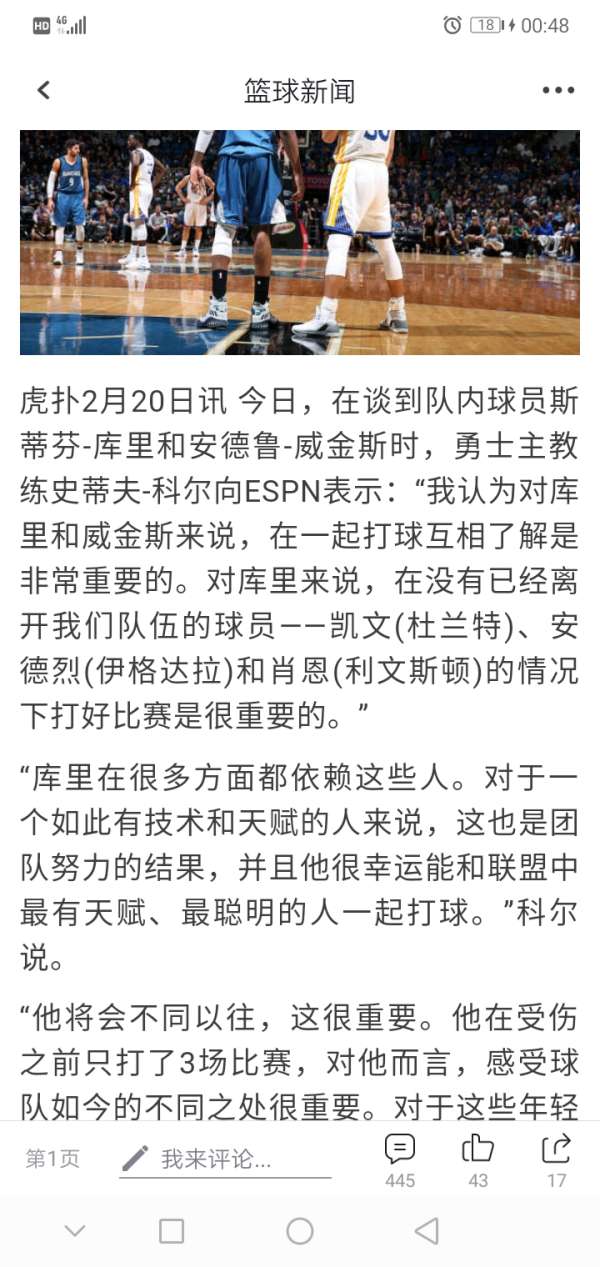Open the 第1页 page selector
This screenshot has width=600, height=1267.
[x=52, y=1159]
